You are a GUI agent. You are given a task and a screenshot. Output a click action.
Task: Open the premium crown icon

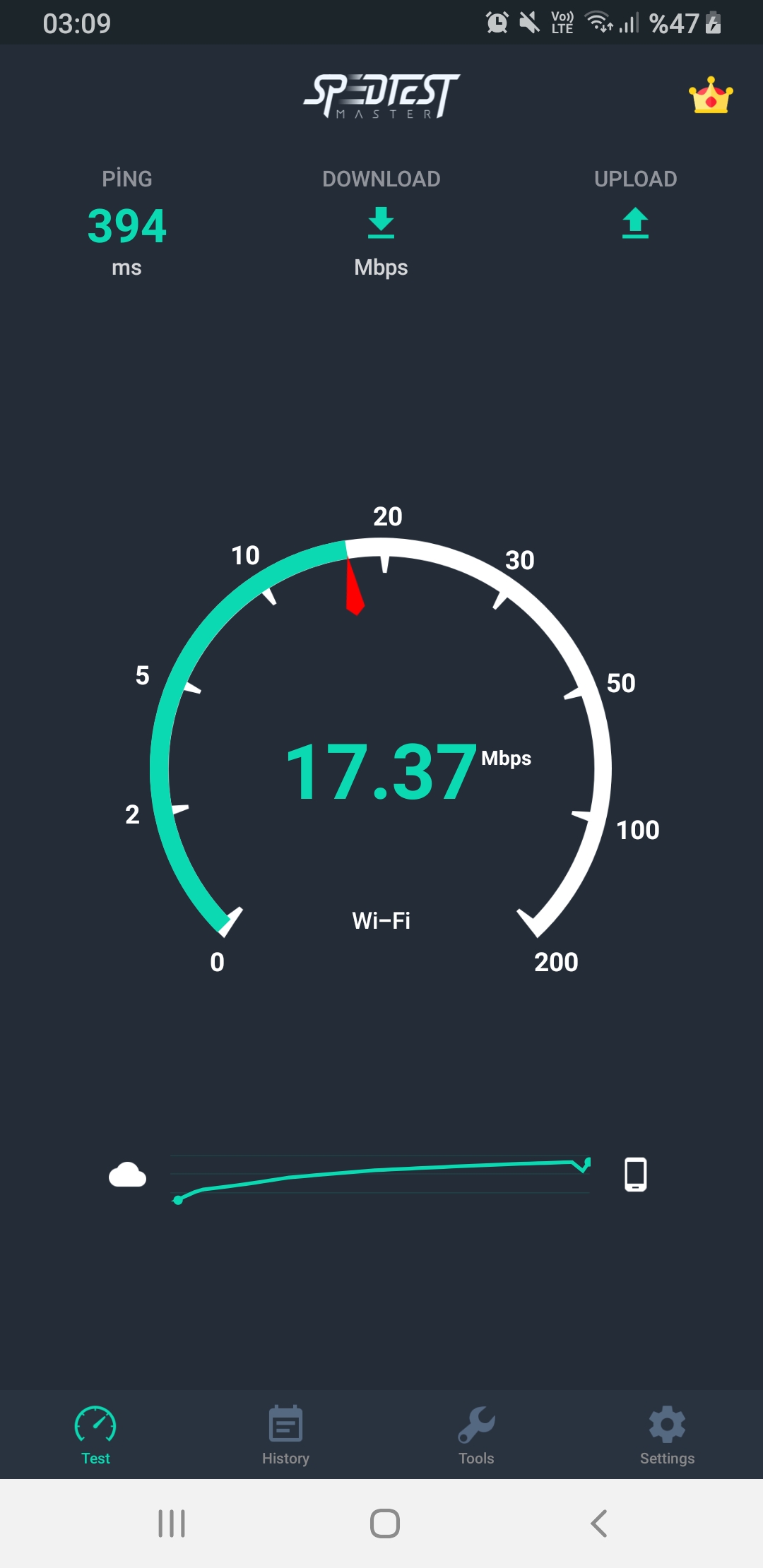pos(711,95)
